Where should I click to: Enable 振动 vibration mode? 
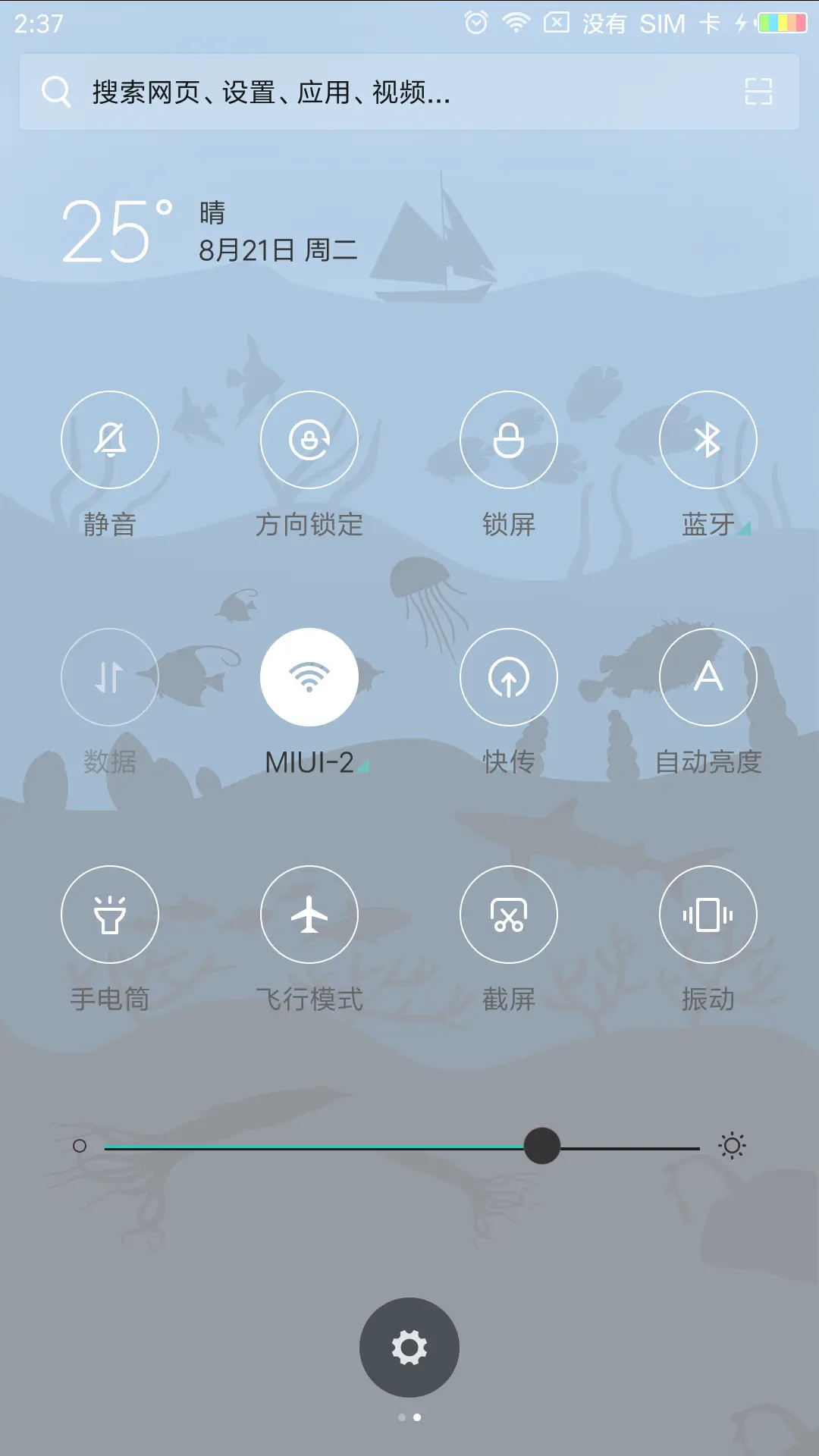(x=708, y=915)
